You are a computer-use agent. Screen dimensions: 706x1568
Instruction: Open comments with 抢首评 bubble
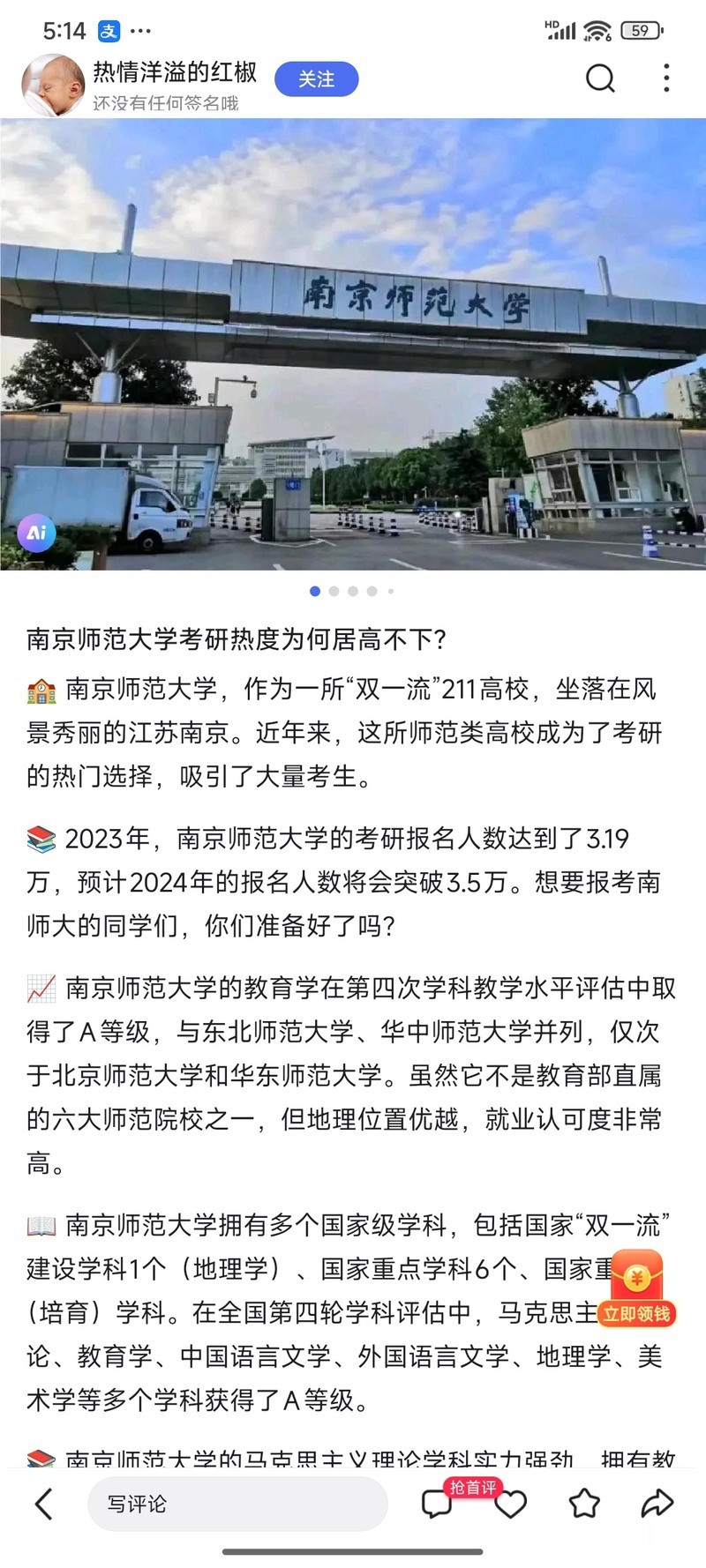pos(438,1504)
